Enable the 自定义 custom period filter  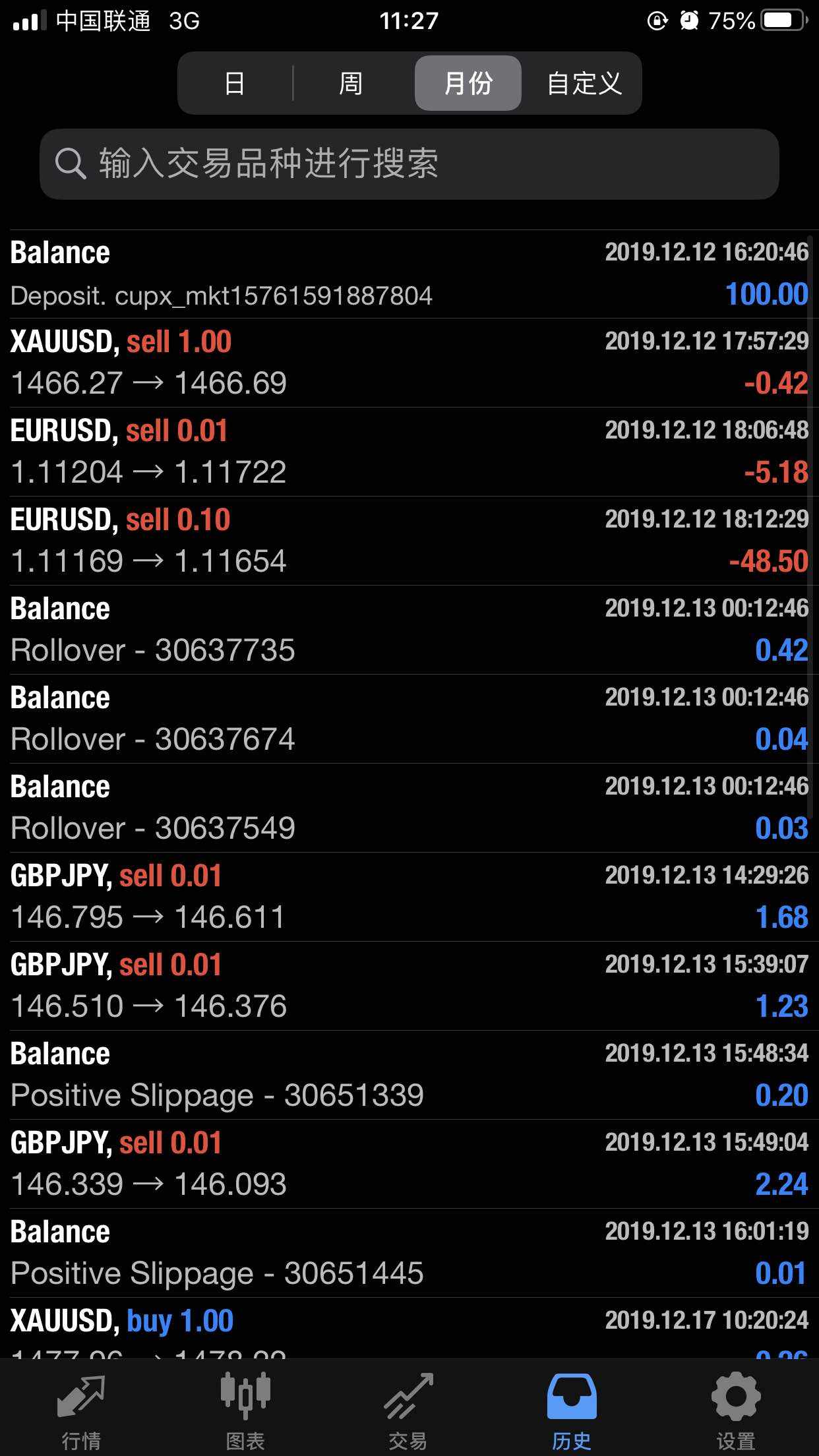point(583,83)
